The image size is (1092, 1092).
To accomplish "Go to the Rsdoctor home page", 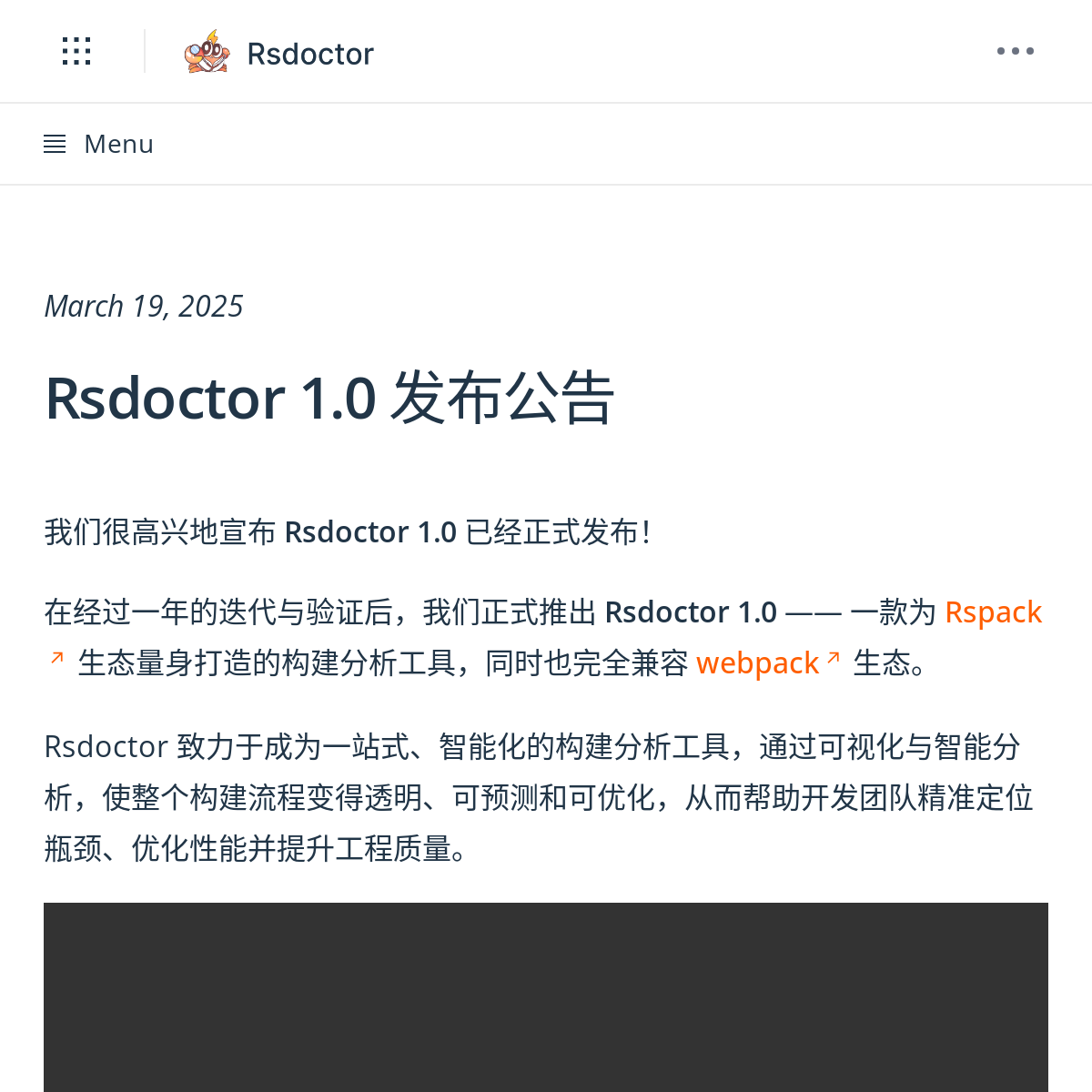I will 279,53.
